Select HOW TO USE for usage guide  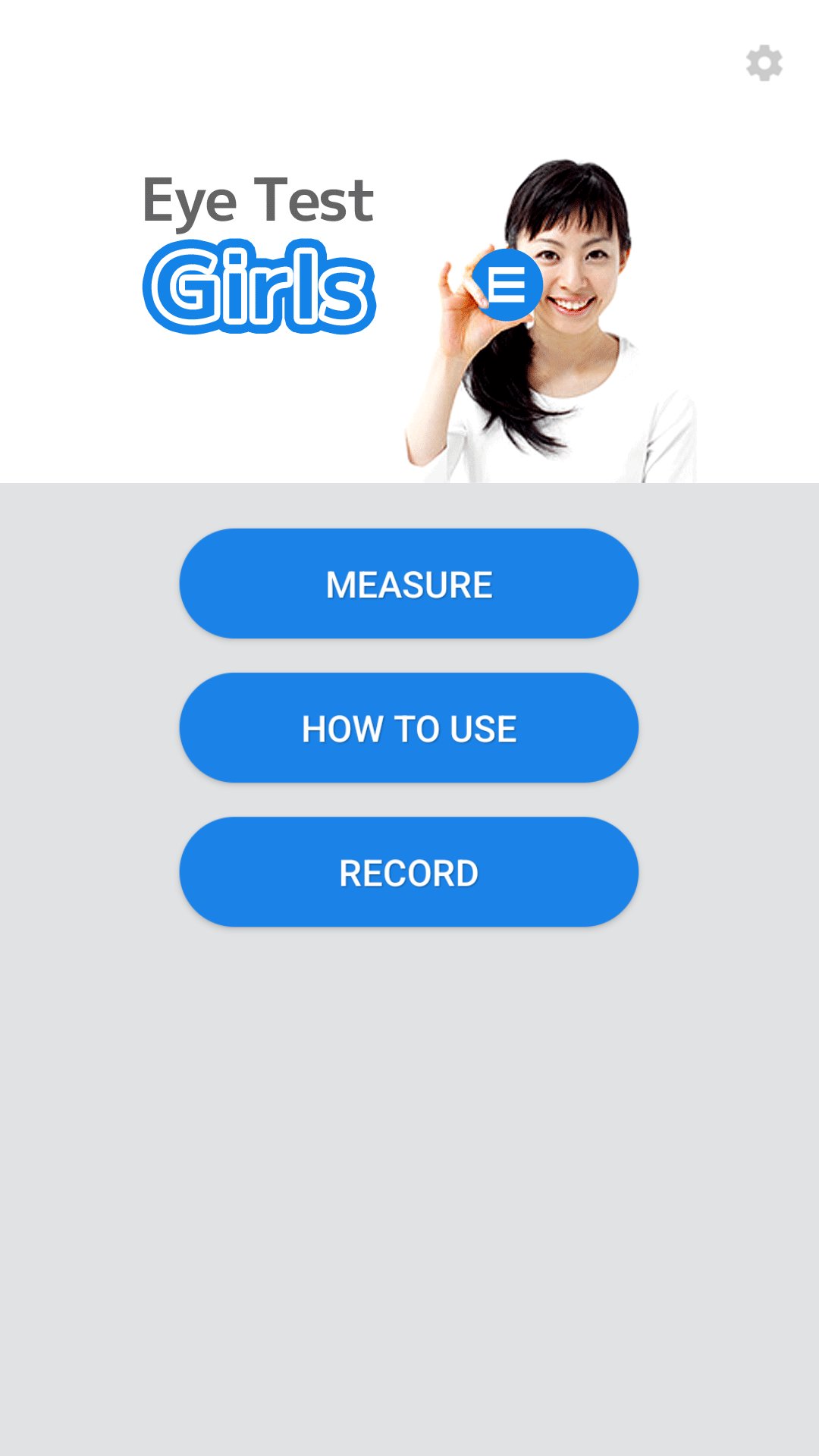408,727
